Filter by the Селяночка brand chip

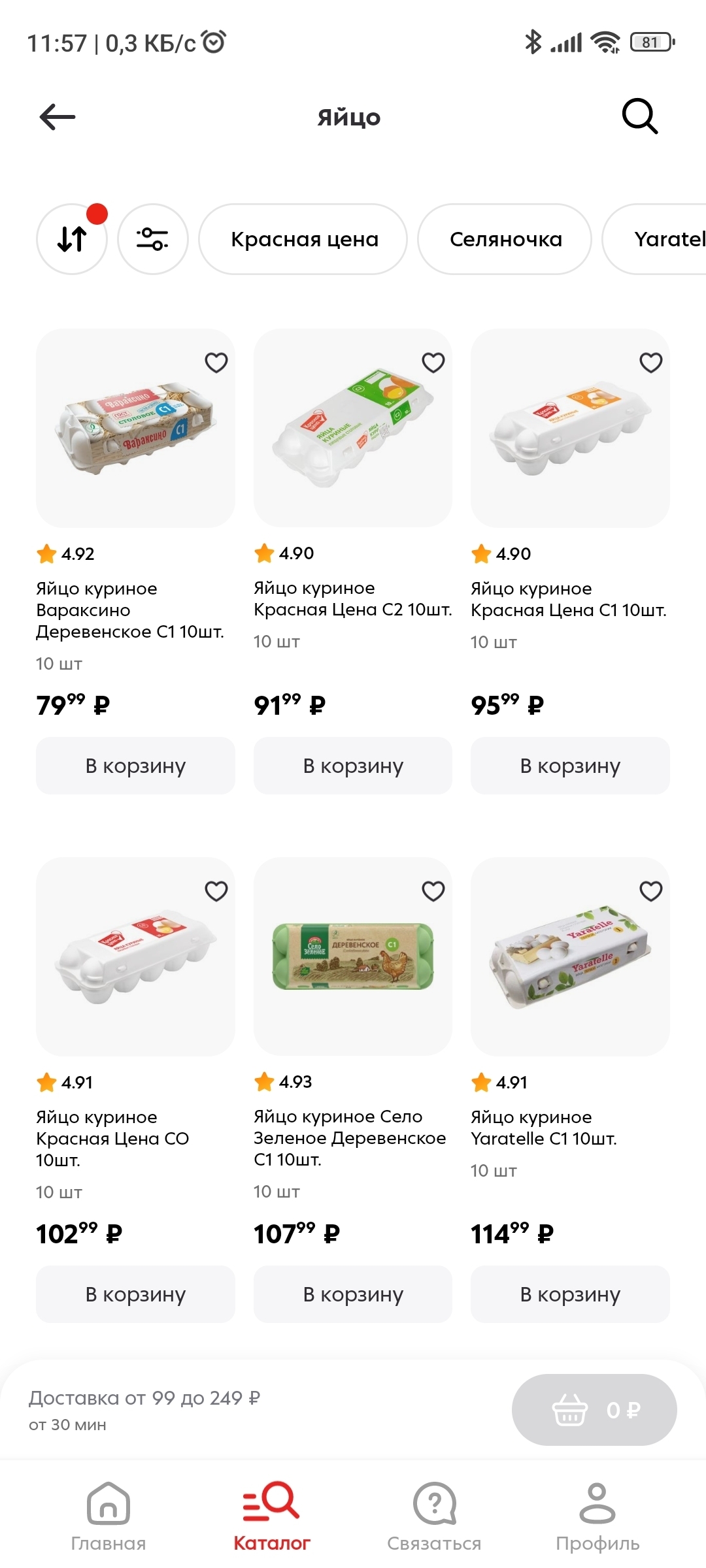505,239
